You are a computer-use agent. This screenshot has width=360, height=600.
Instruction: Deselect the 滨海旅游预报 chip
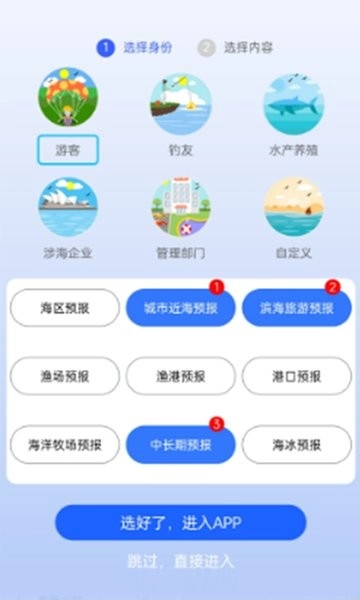point(296,308)
